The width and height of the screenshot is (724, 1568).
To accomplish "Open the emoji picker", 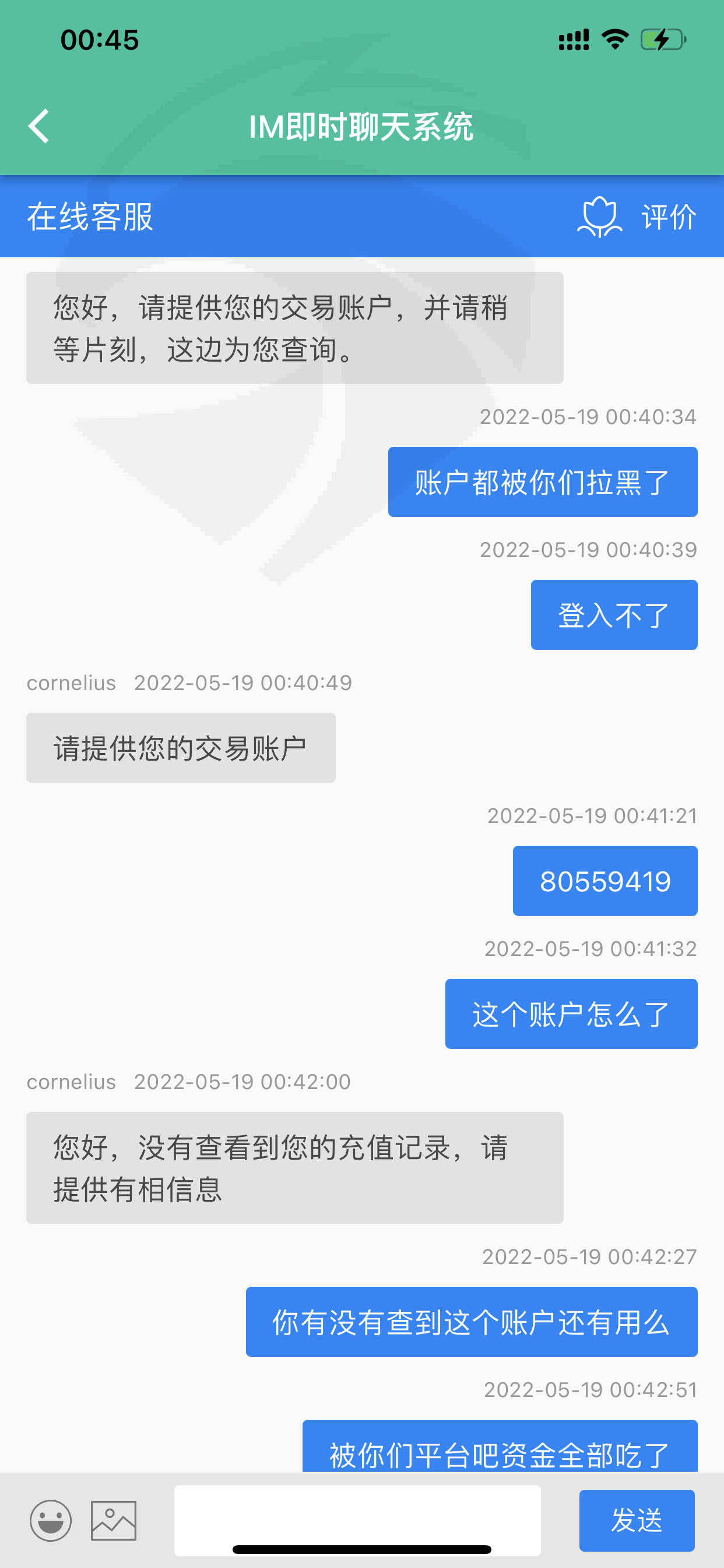I will (x=51, y=1520).
